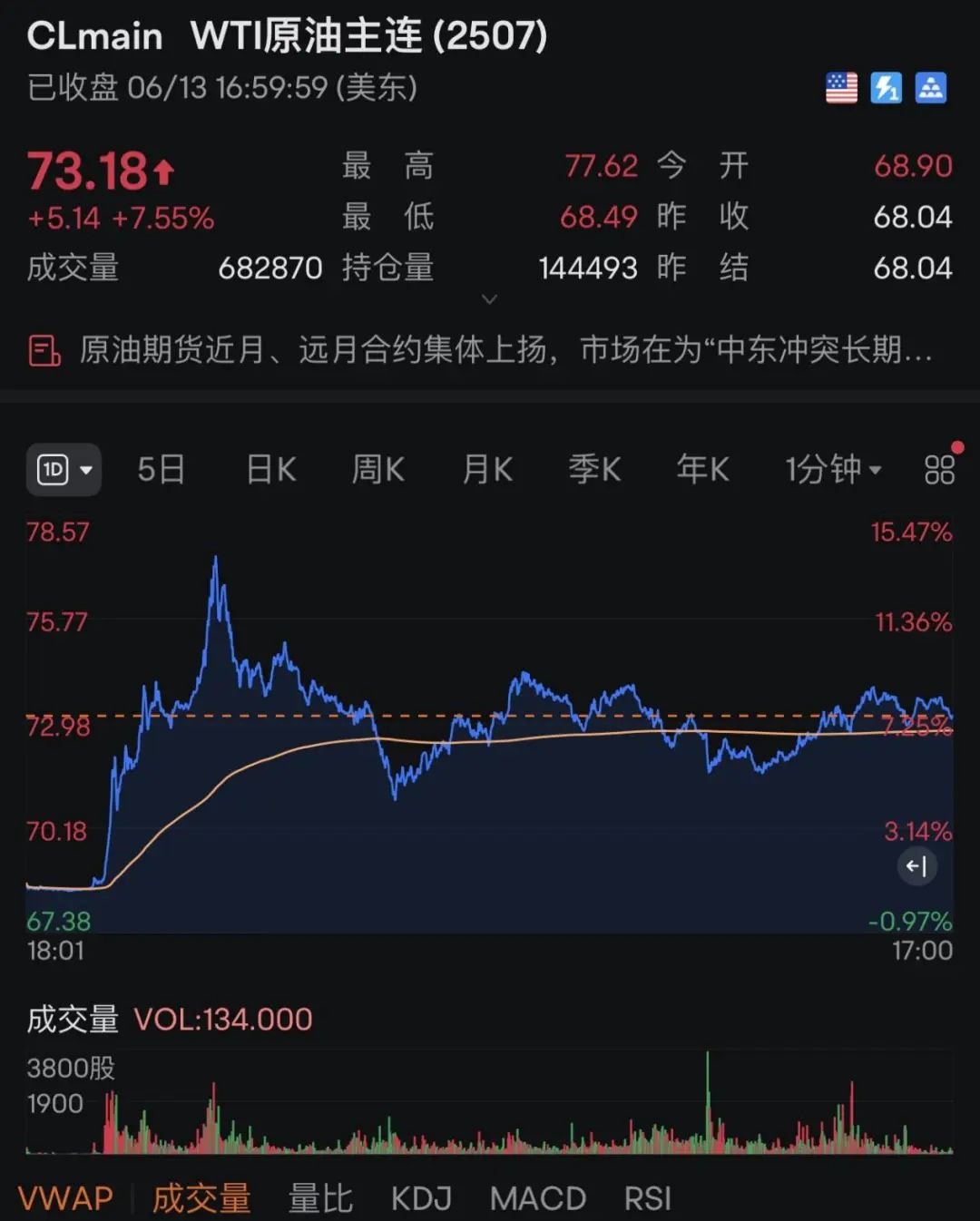View the 季K chart
Screen dimensions: 980x1221
595,470
